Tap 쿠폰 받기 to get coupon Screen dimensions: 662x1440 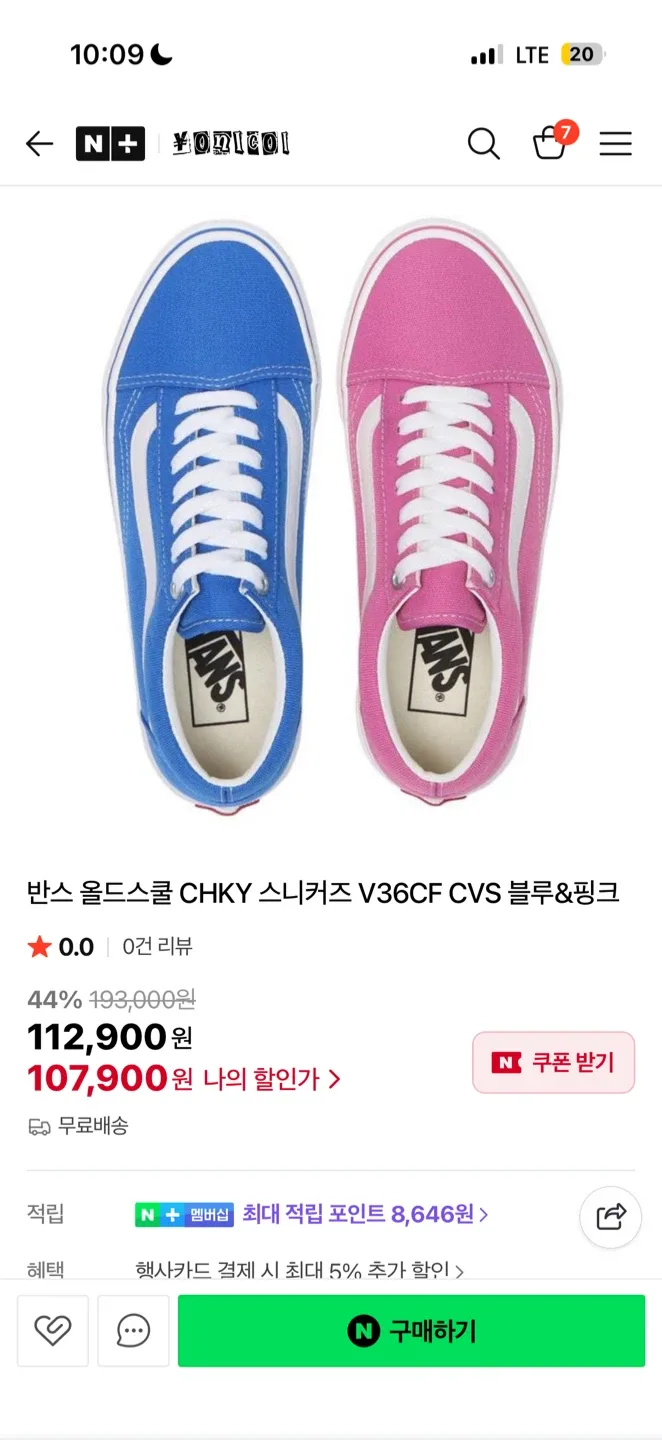point(553,1062)
